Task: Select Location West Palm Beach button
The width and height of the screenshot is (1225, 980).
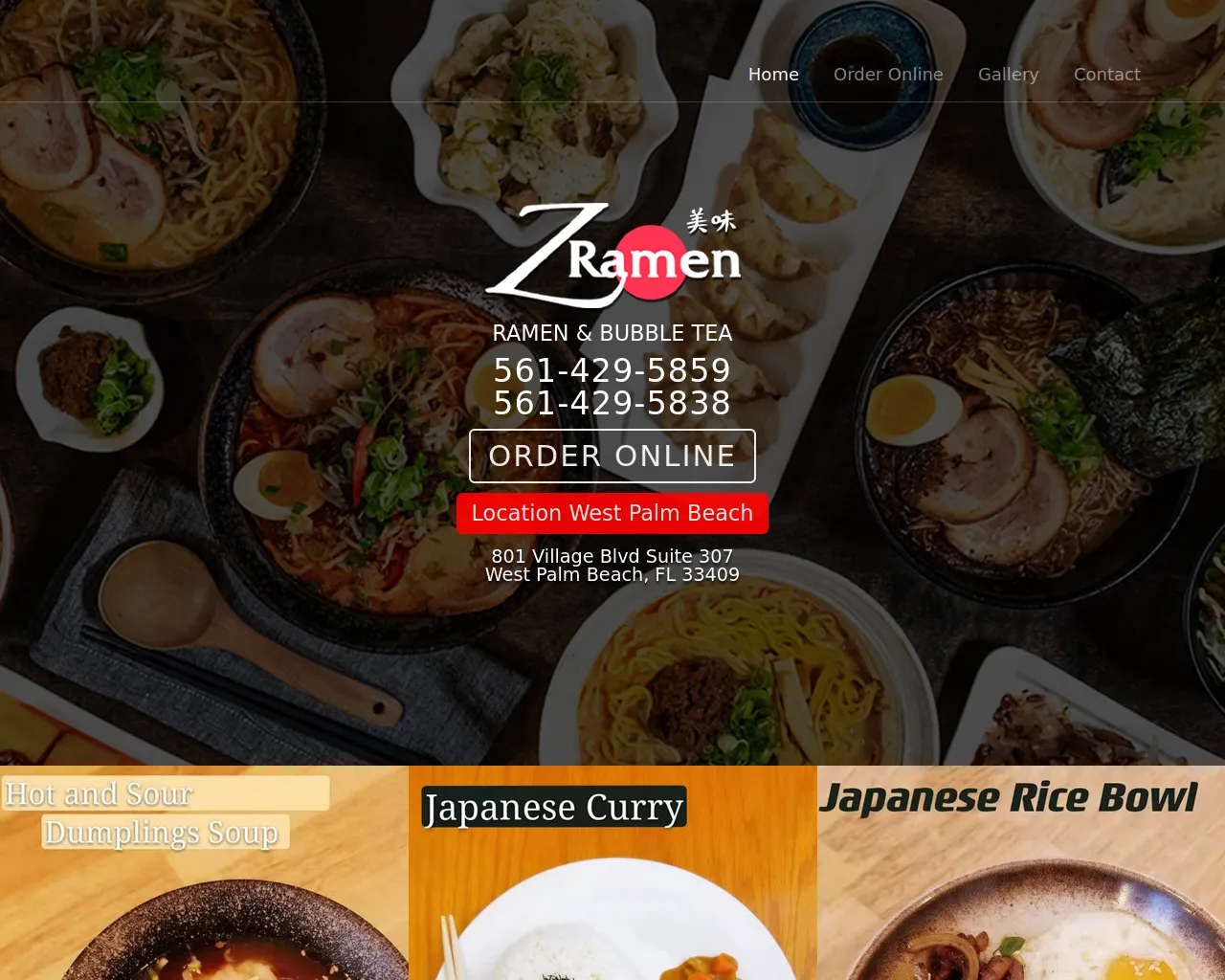Action: 612,514
